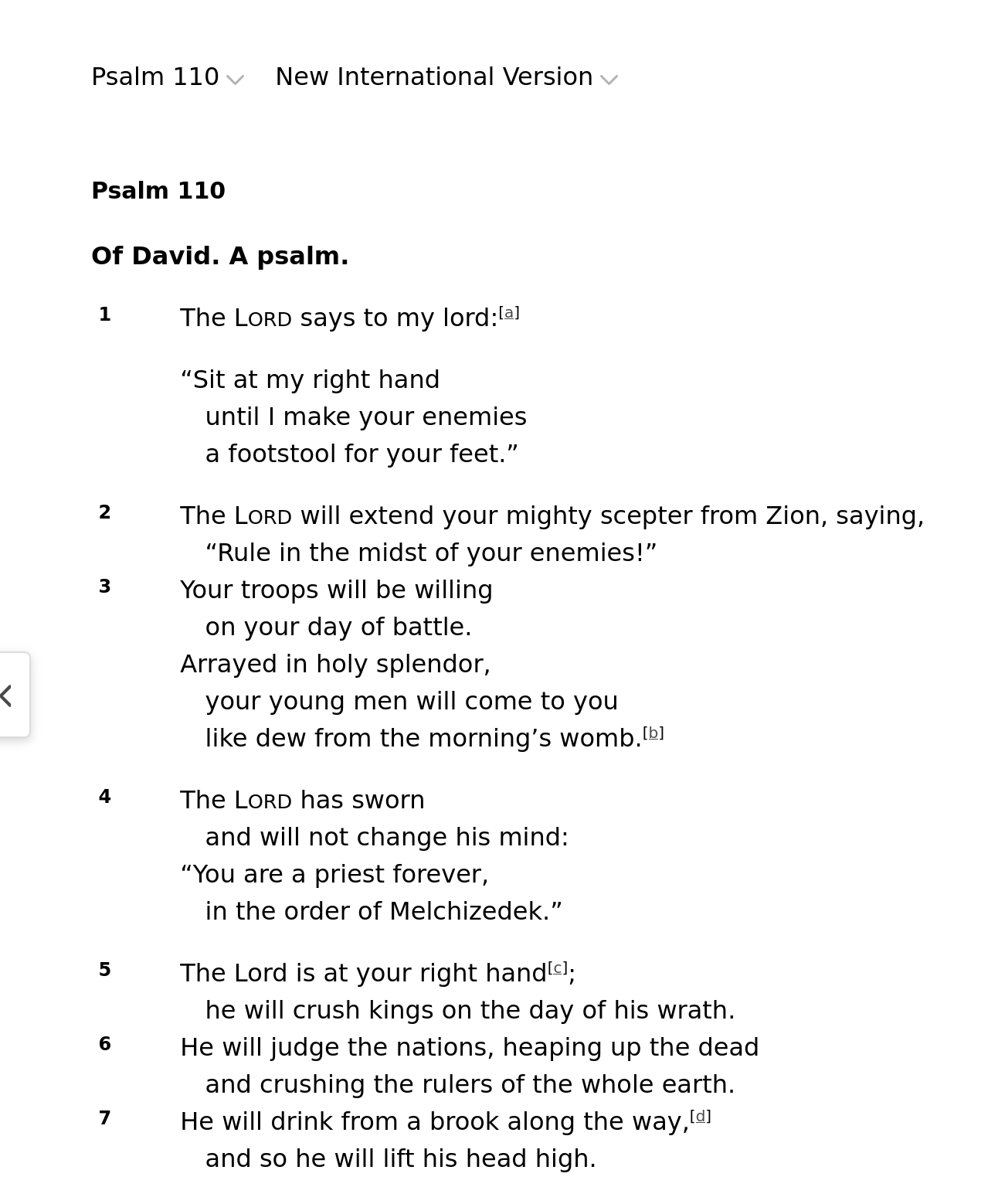Open footnote a in verse 1
Screen dimensions: 998x1204
click(509, 313)
